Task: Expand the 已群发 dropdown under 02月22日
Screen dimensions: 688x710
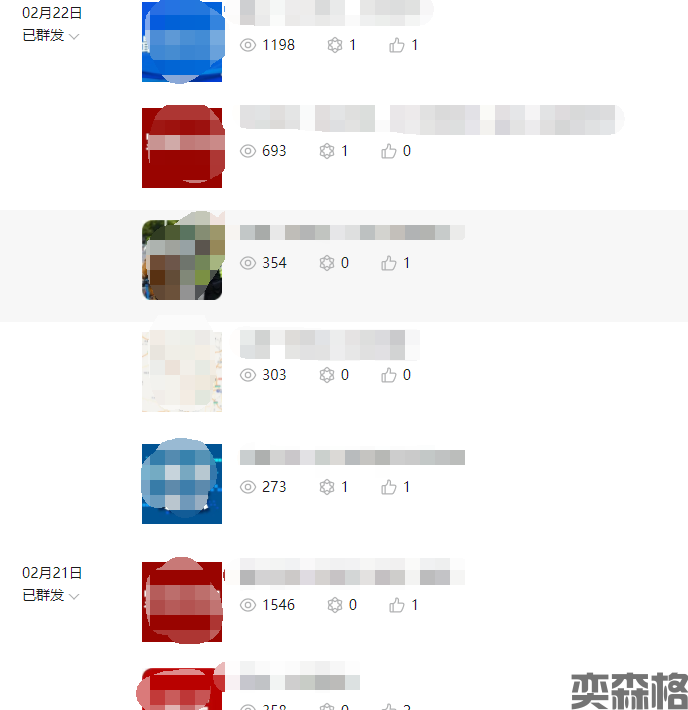Action: coord(52,36)
